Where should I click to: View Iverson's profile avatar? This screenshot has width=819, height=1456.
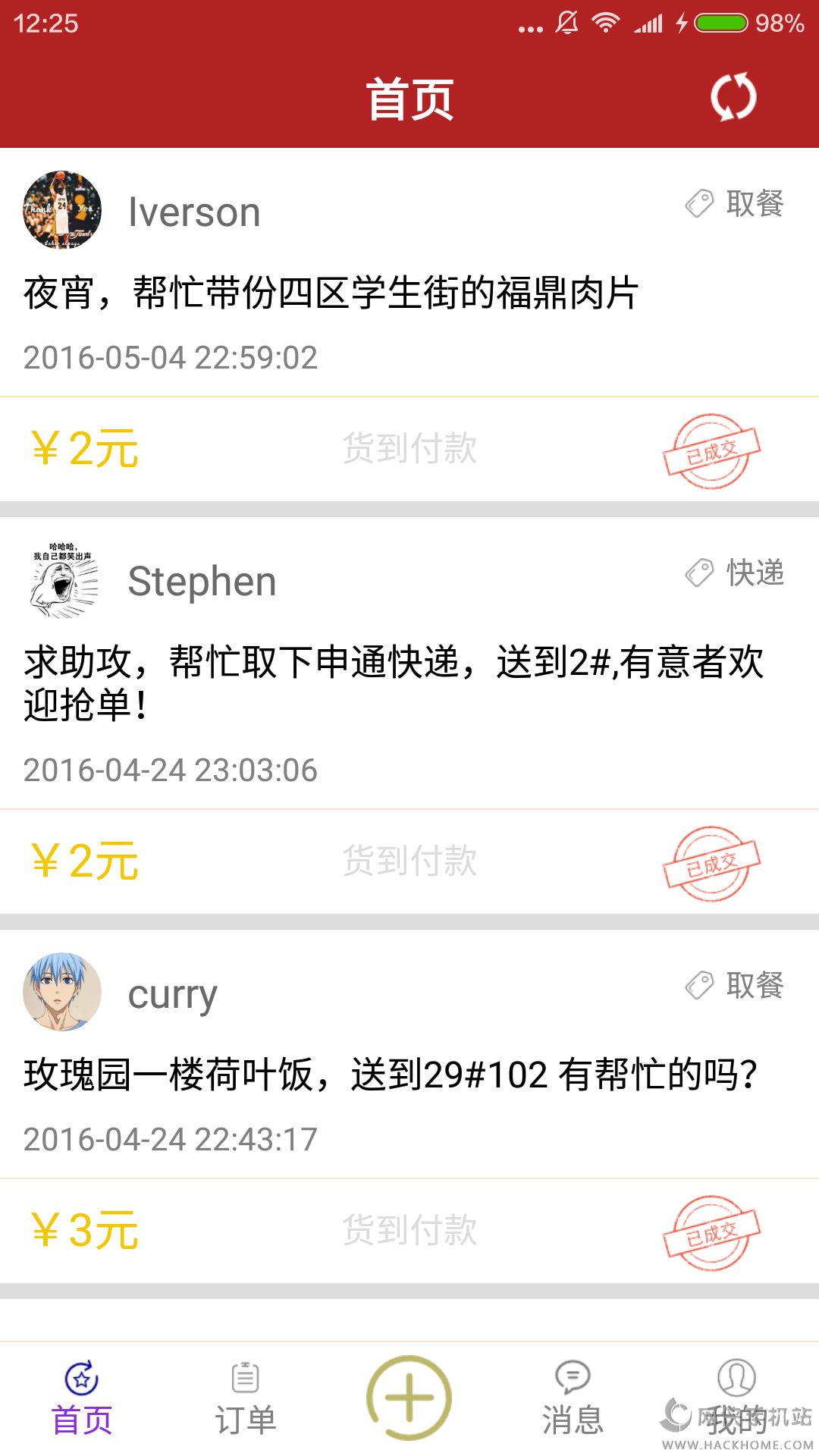click(x=62, y=210)
